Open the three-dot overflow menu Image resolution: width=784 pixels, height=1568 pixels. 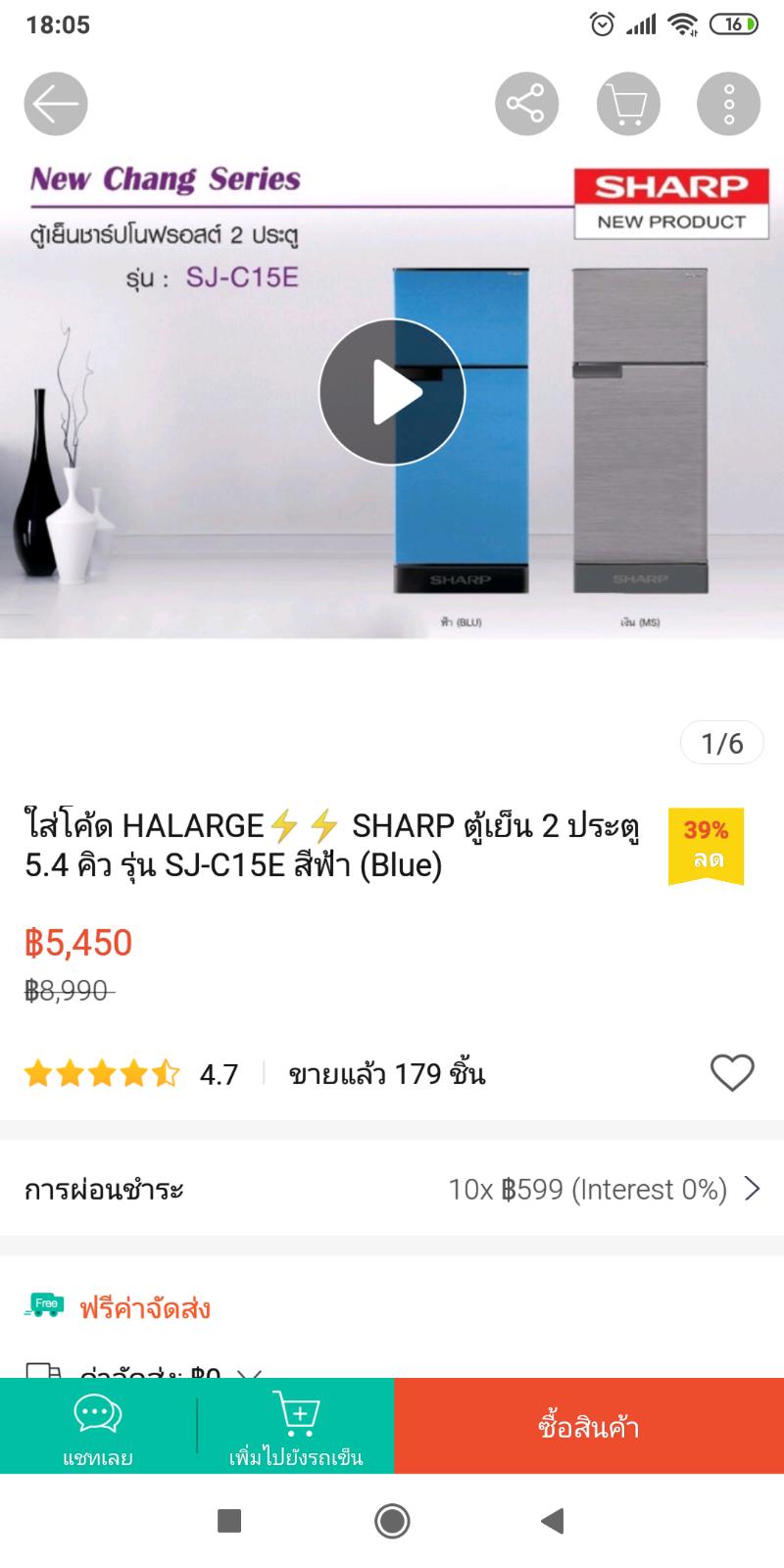tap(728, 104)
